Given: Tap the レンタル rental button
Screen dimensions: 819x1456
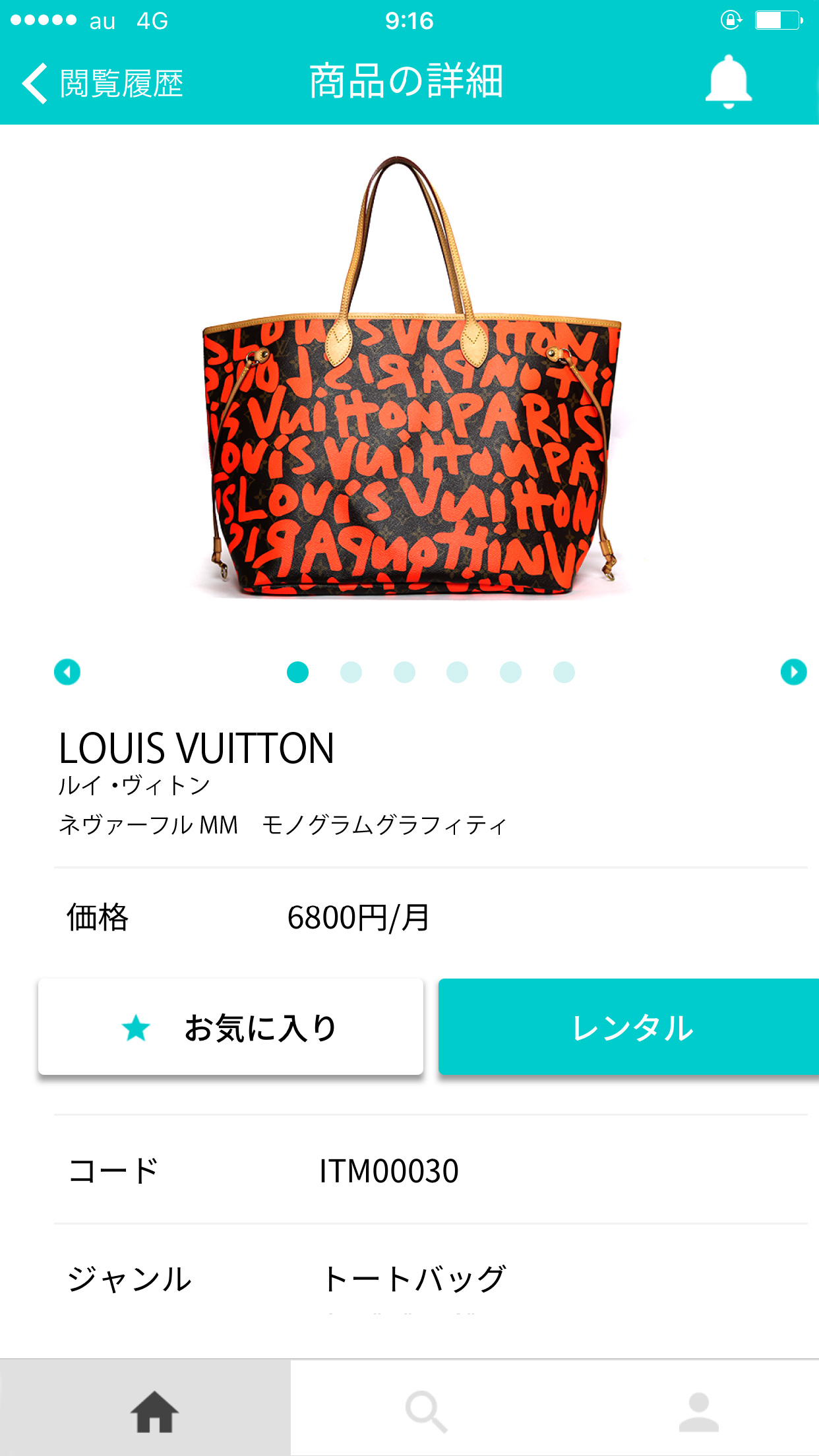Looking at the screenshot, I should coord(629,1027).
